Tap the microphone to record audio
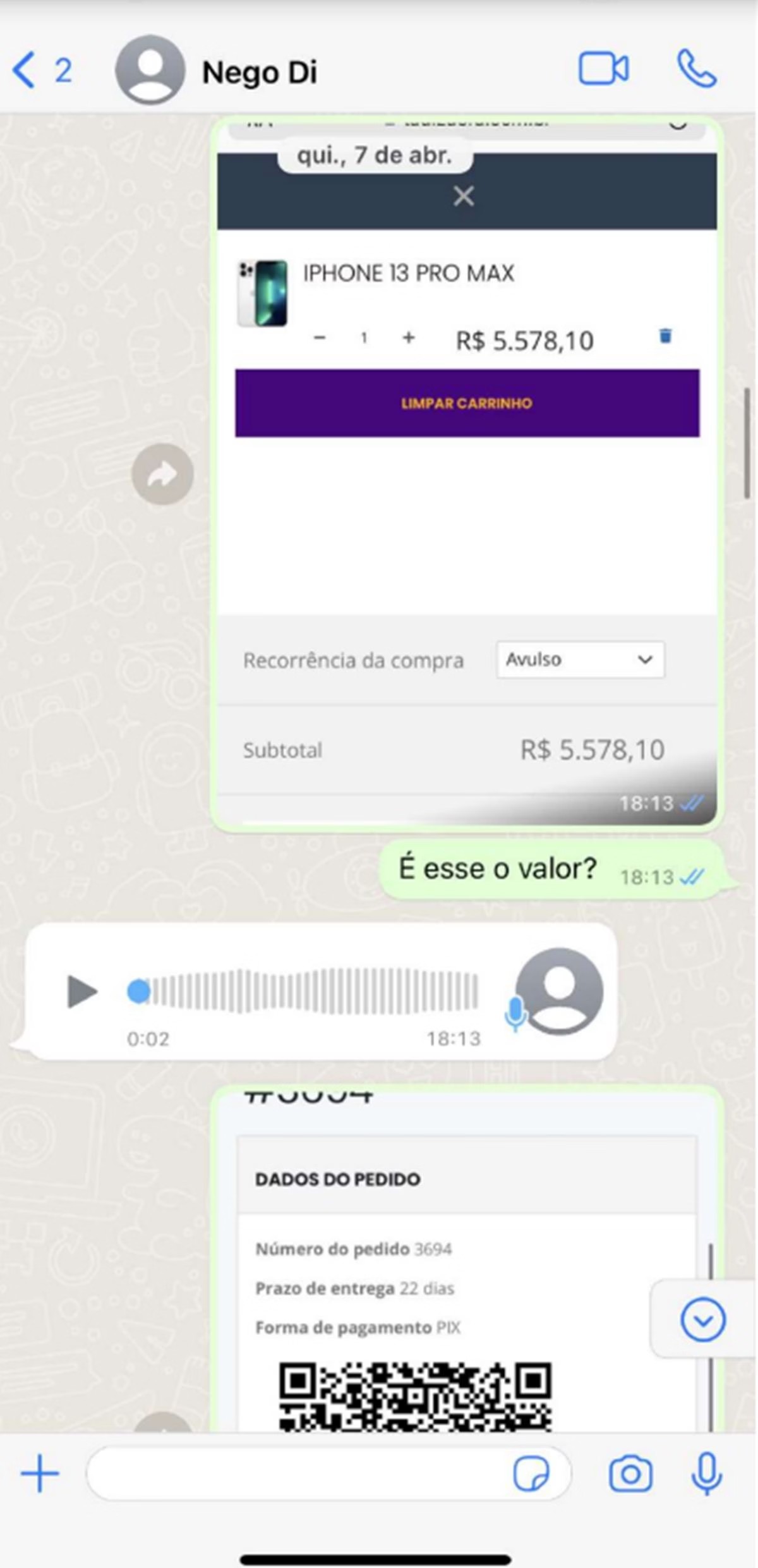758x1568 pixels. point(706,1473)
